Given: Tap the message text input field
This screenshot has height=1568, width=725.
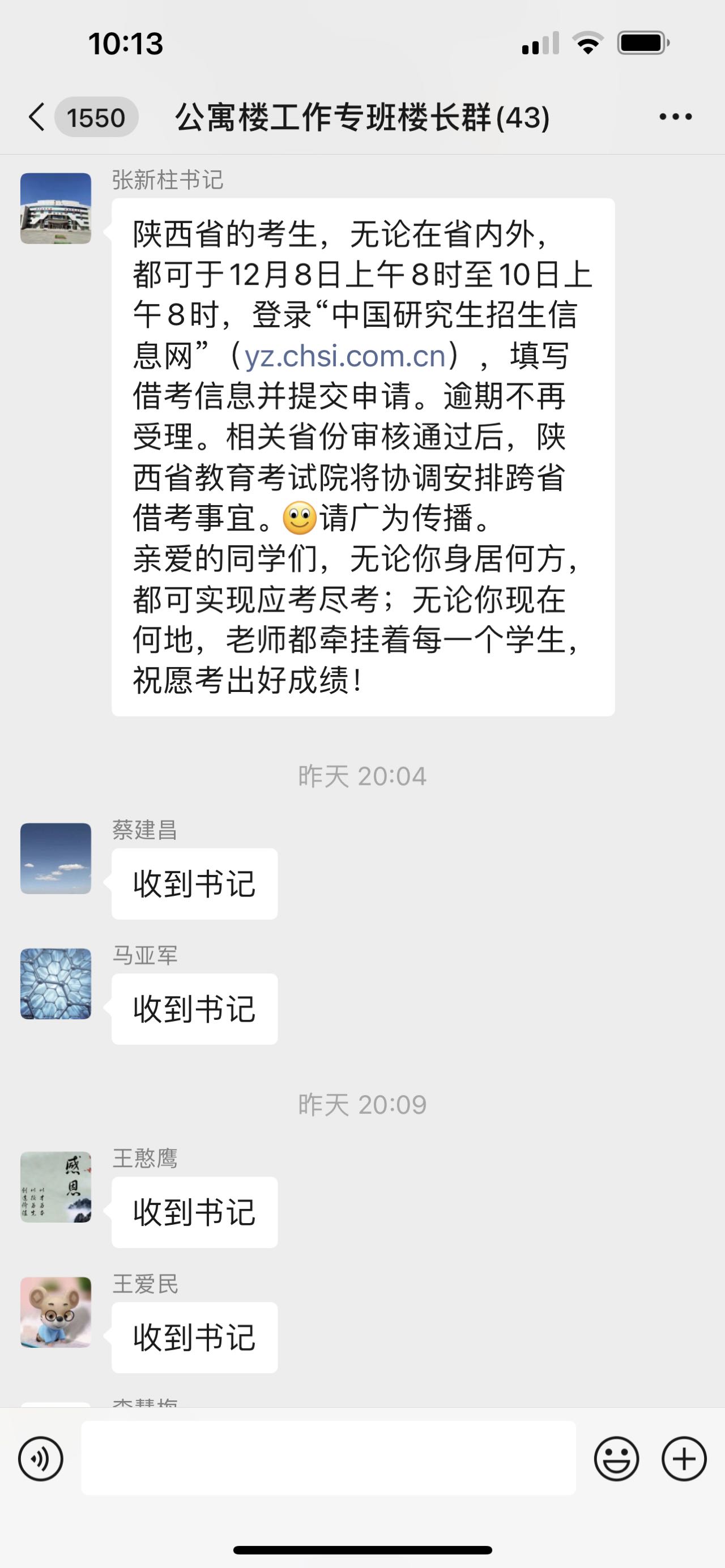Looking at the screenshot, I should [328, 1458].
